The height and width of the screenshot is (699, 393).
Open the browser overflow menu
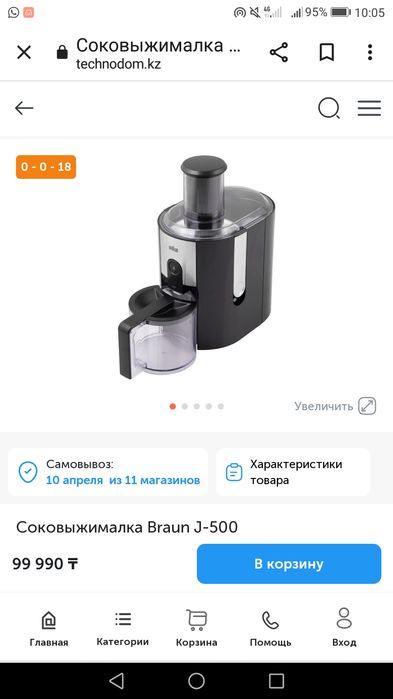click(x=370, y=53)
